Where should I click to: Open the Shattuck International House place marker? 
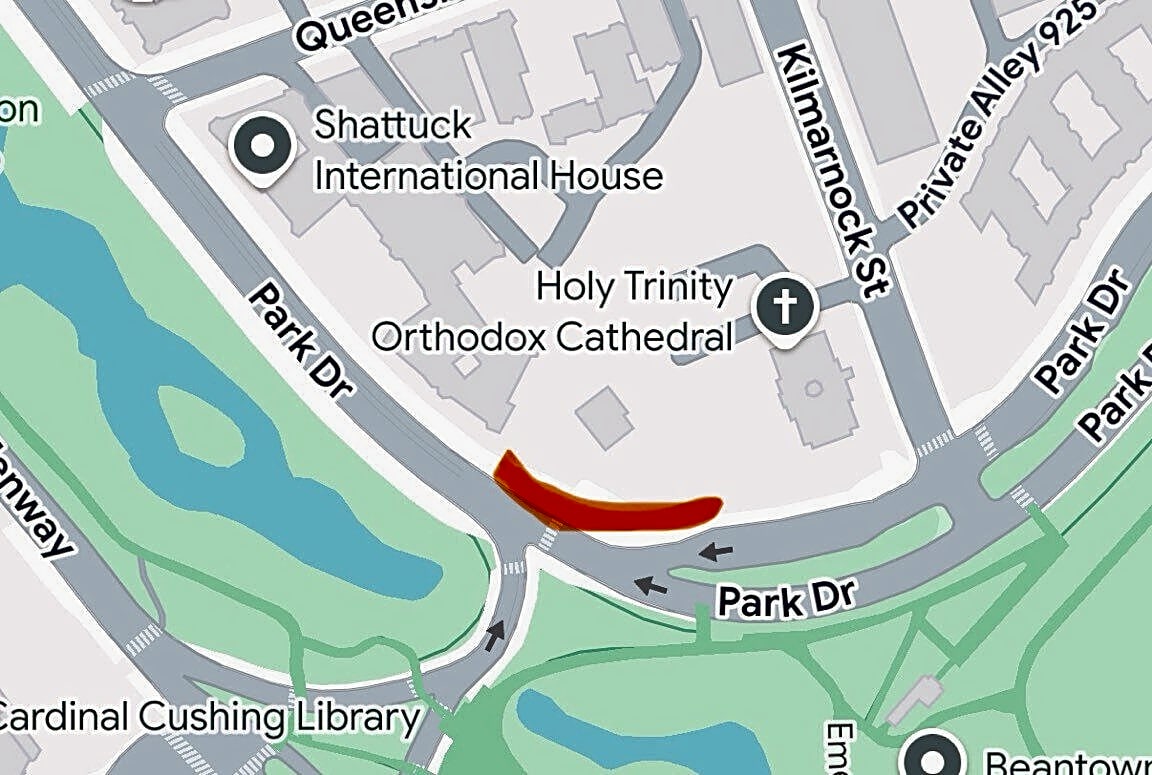pos(262,149)
